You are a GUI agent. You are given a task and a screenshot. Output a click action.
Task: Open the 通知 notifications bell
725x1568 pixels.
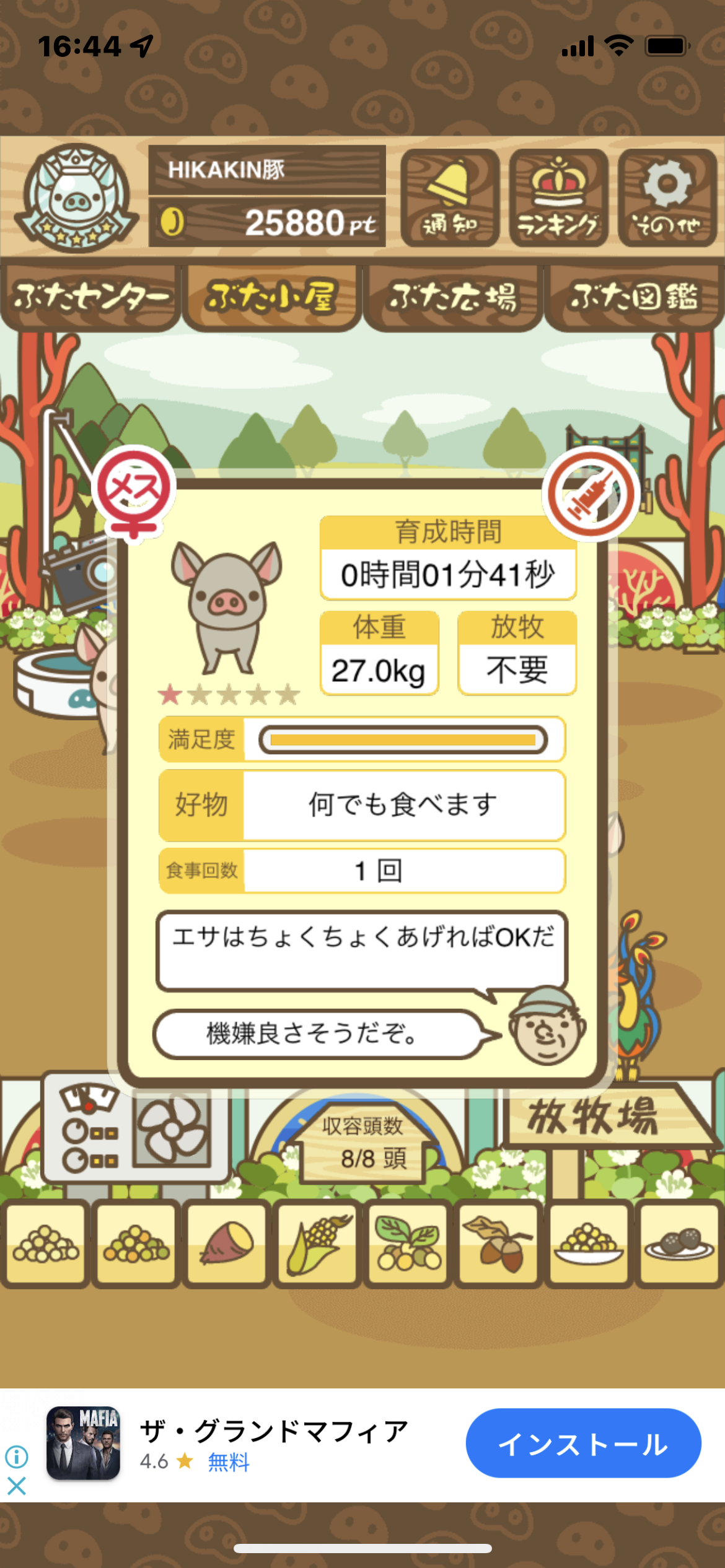click(450, 198)
